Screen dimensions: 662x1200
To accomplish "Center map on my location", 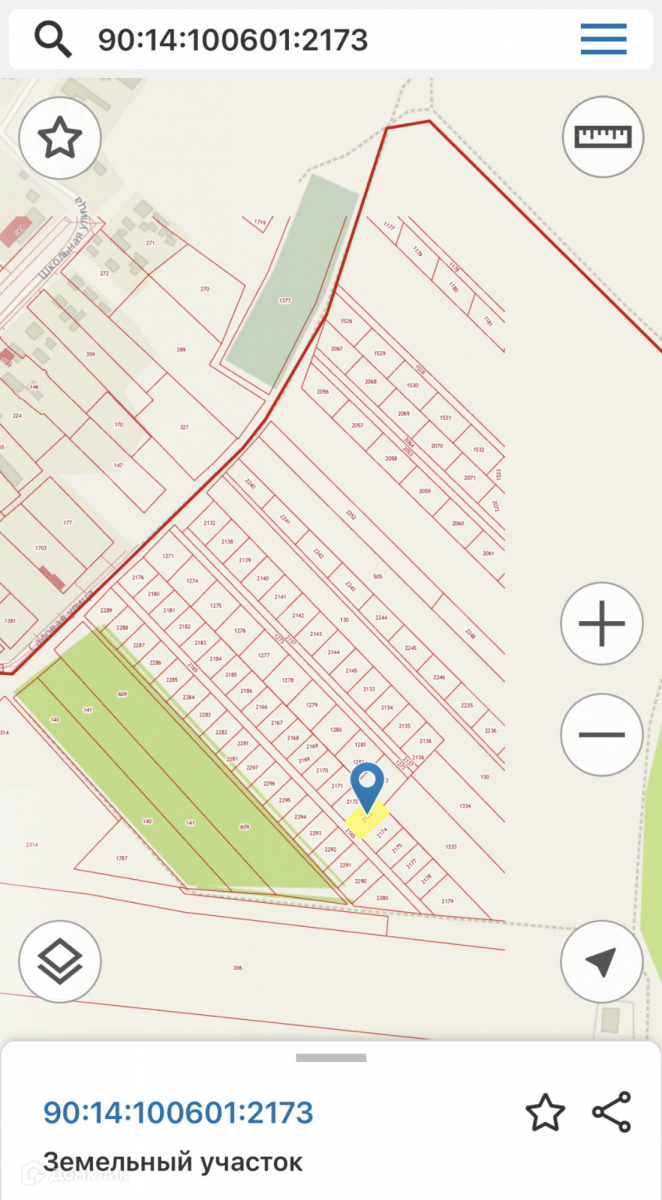I will pyautogui.click(x=601, y=962).
